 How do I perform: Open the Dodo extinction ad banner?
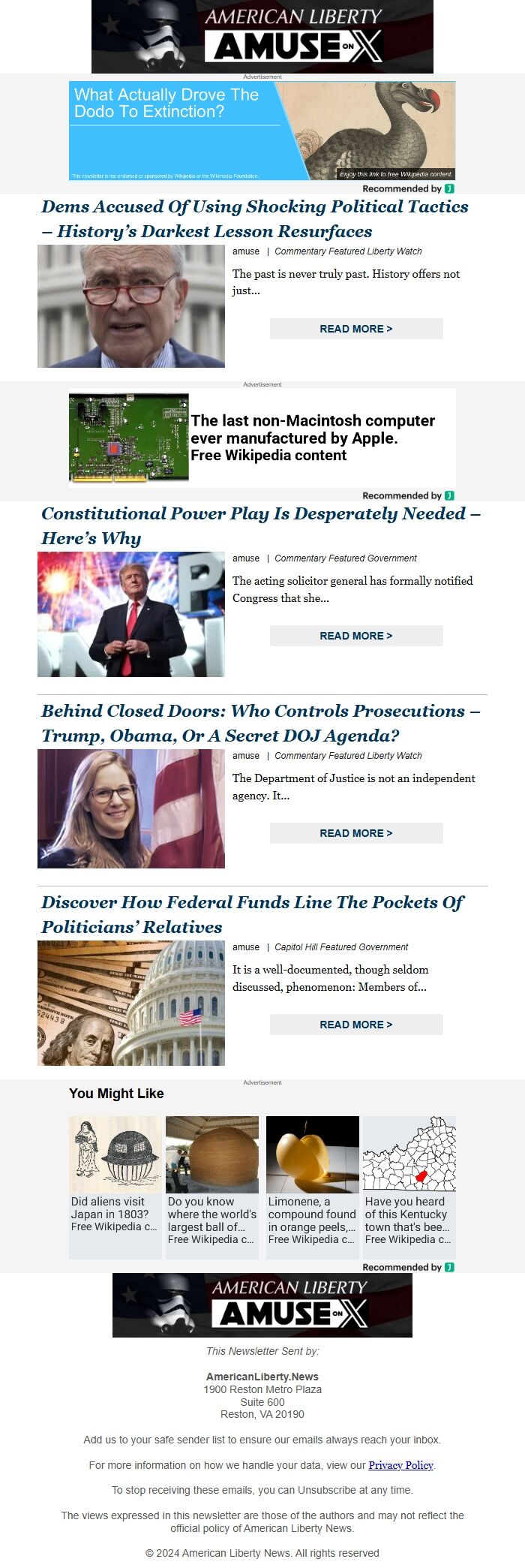pyautogui.click(x=262, y=131)
